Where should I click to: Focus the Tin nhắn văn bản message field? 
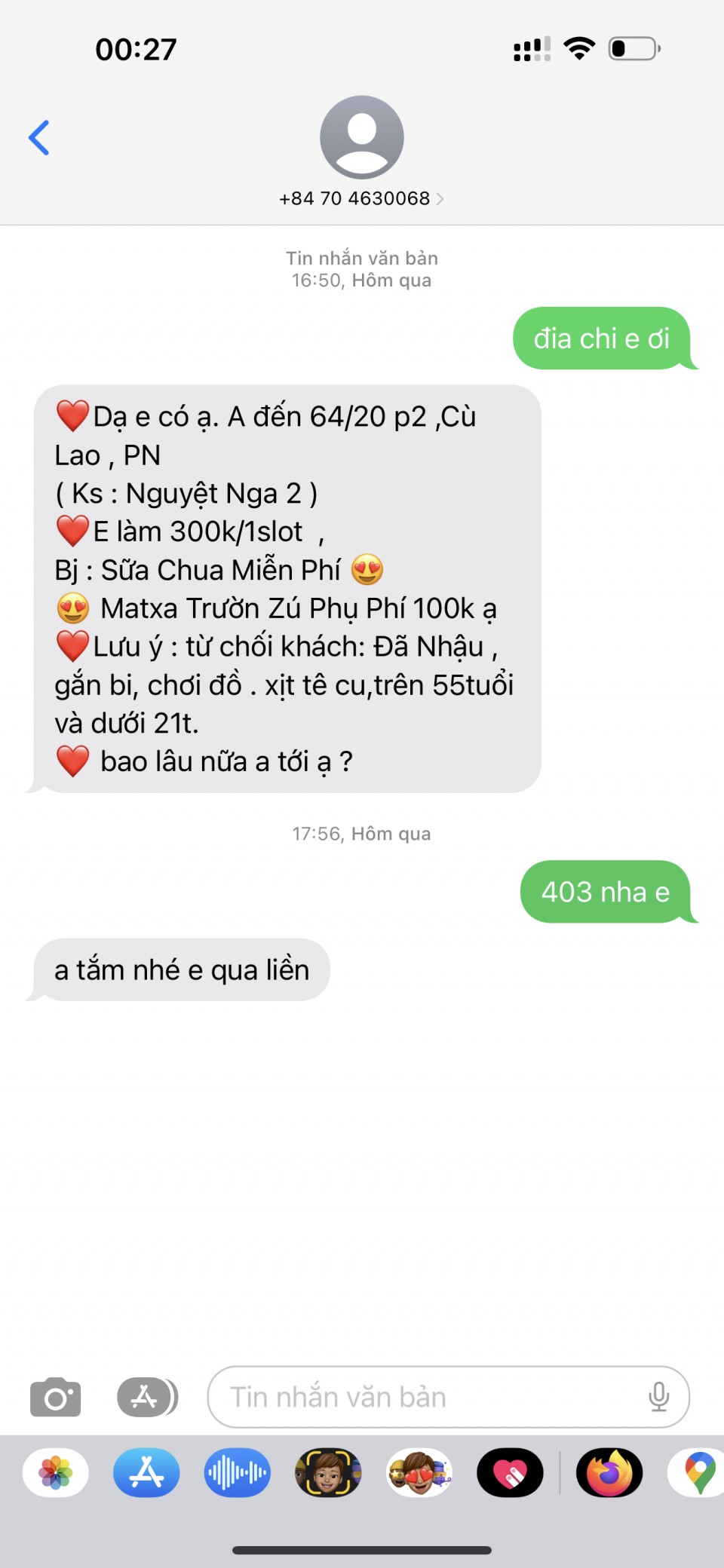coord(430,1398)
